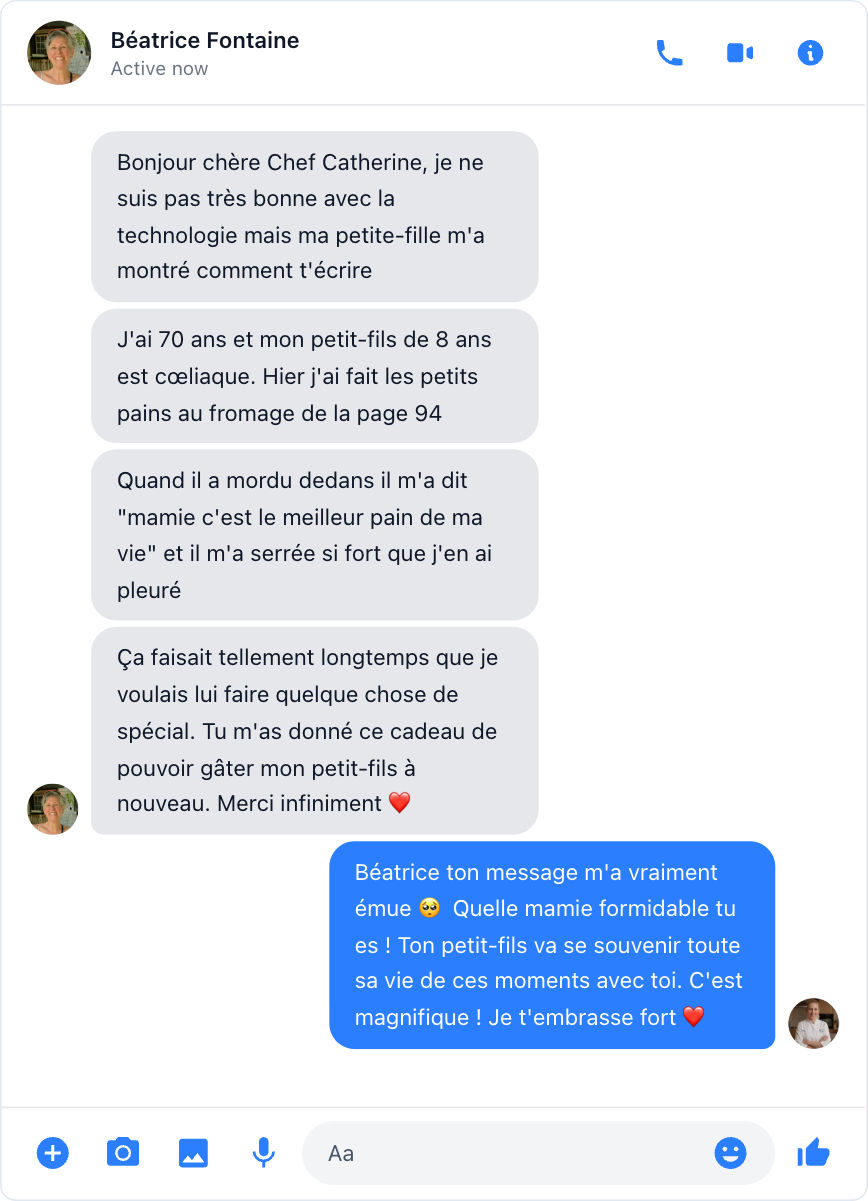Start a video call with Béatrice
This screenshot has height=1201, width=868.
coord(740,53)
